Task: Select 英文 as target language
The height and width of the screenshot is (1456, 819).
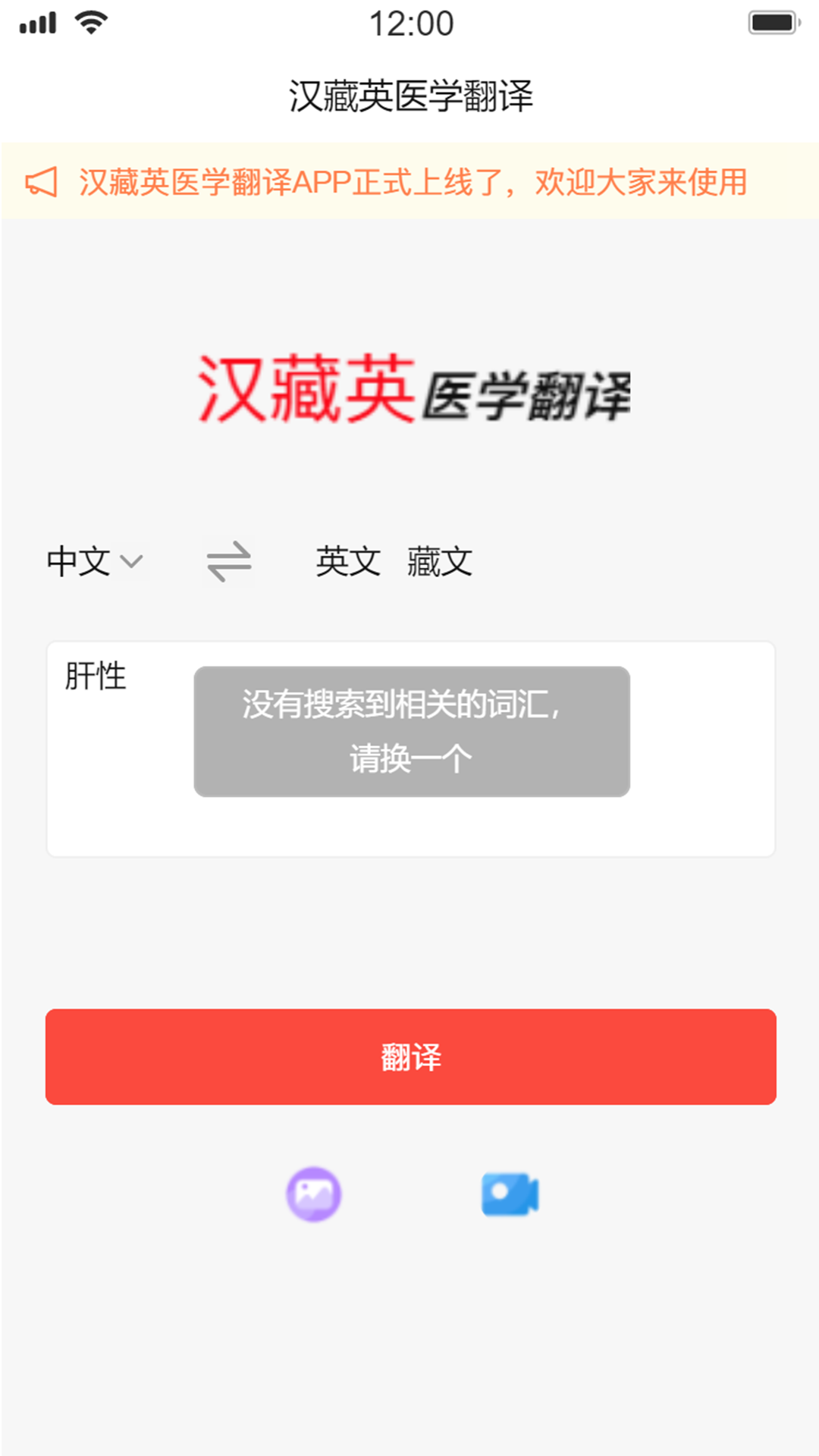Action: [x=348, y=562]
